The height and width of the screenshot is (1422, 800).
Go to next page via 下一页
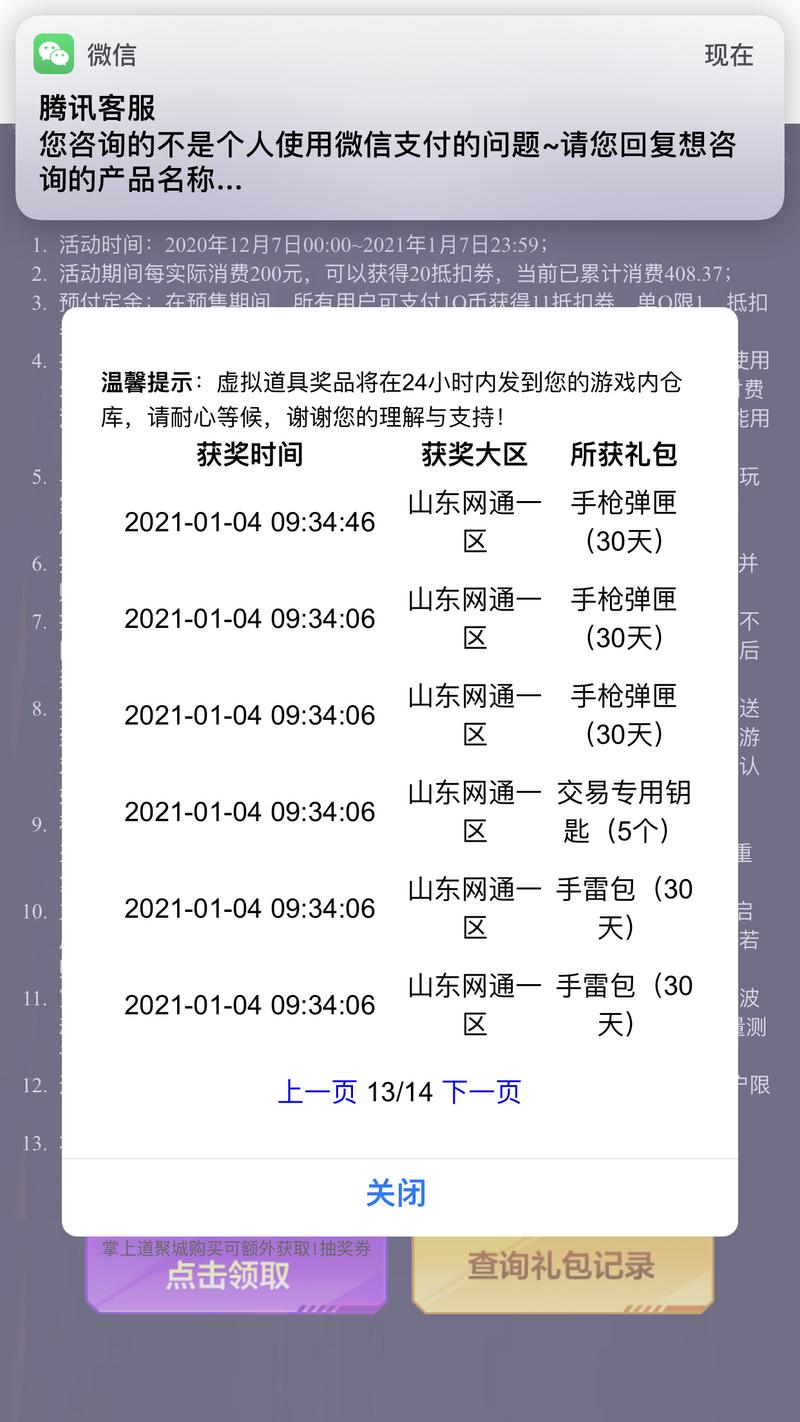(482, 1092)
